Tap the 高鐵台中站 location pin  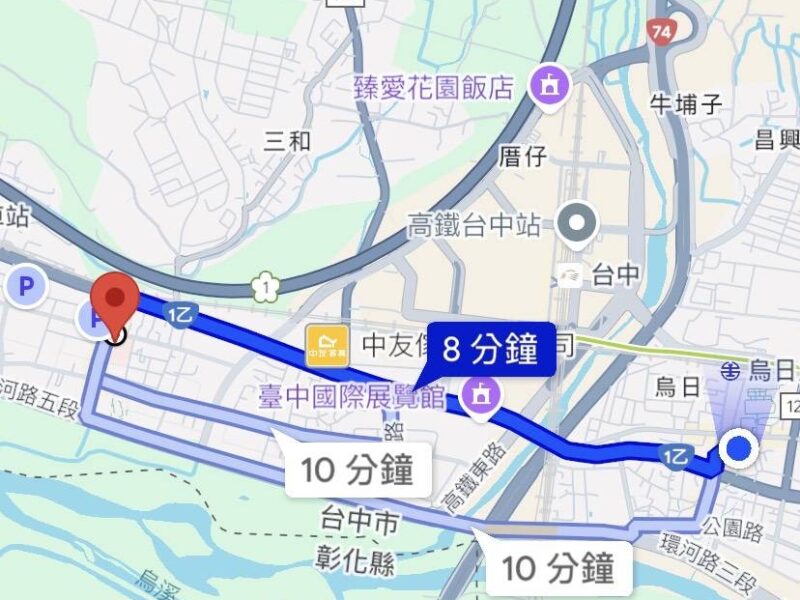579,223
